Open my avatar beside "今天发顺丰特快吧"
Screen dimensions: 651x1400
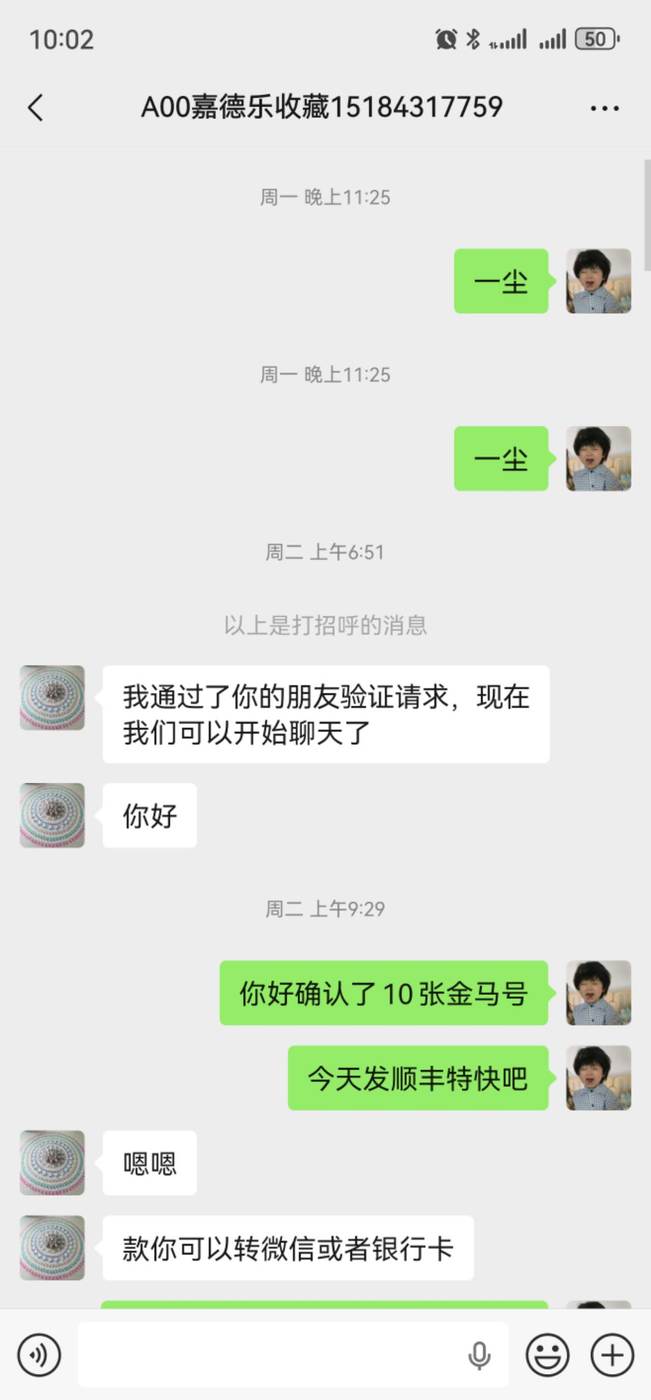[598, 1078]
